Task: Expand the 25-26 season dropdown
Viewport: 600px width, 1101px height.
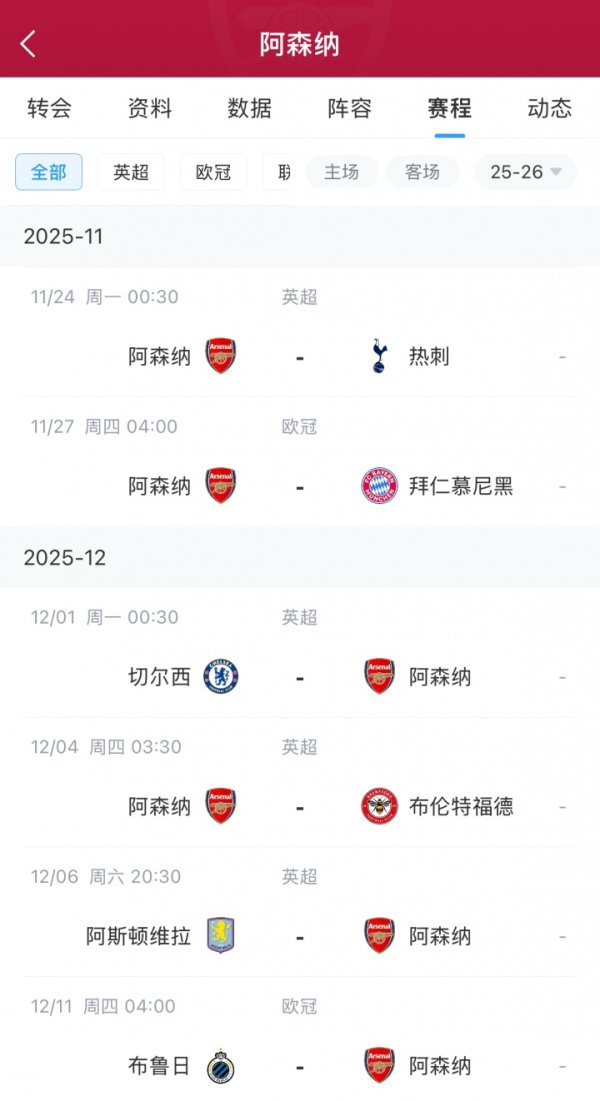Action: click(x=526, y=172)
